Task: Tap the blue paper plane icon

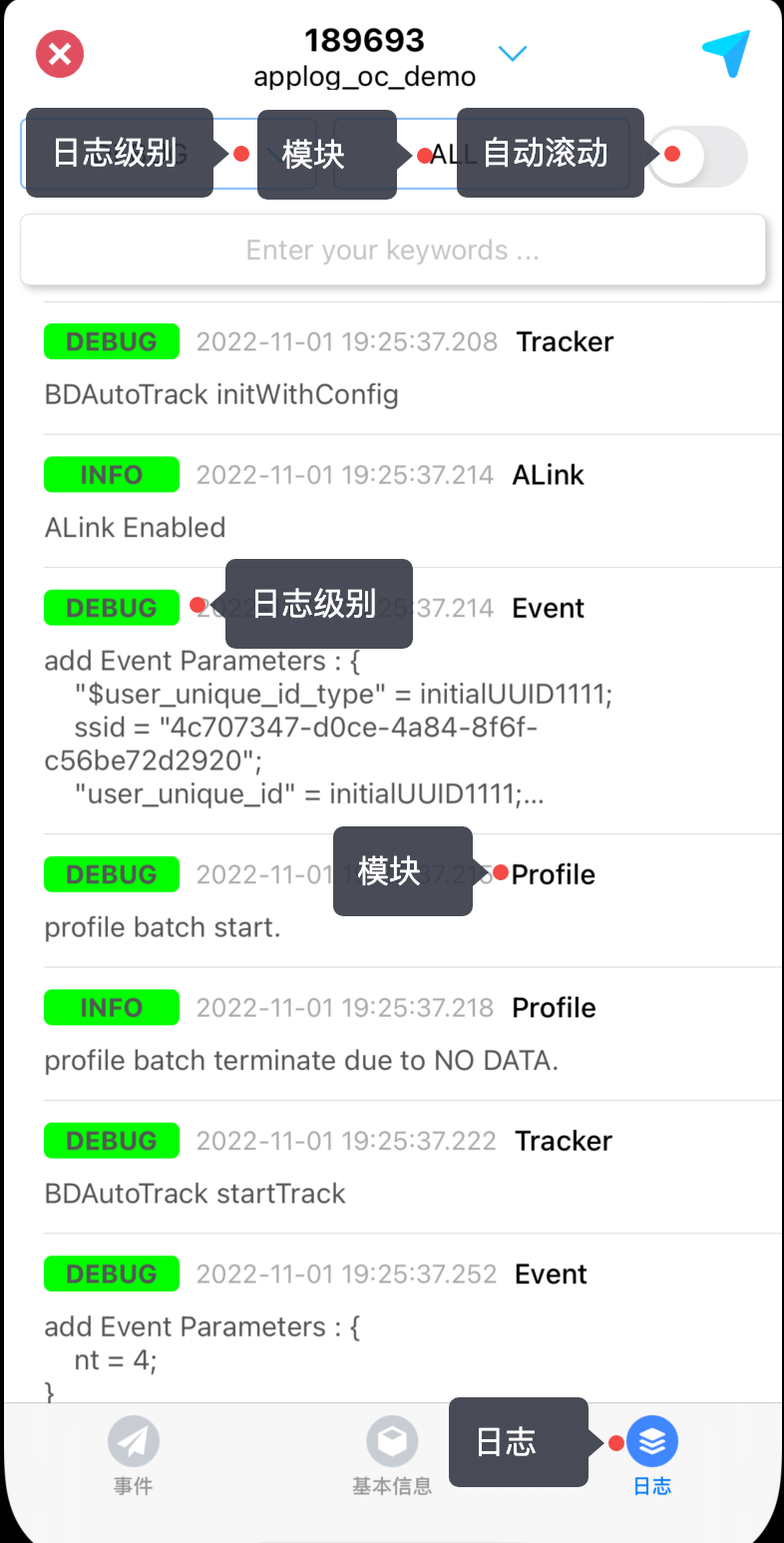Action: click(x=725, y=54)
